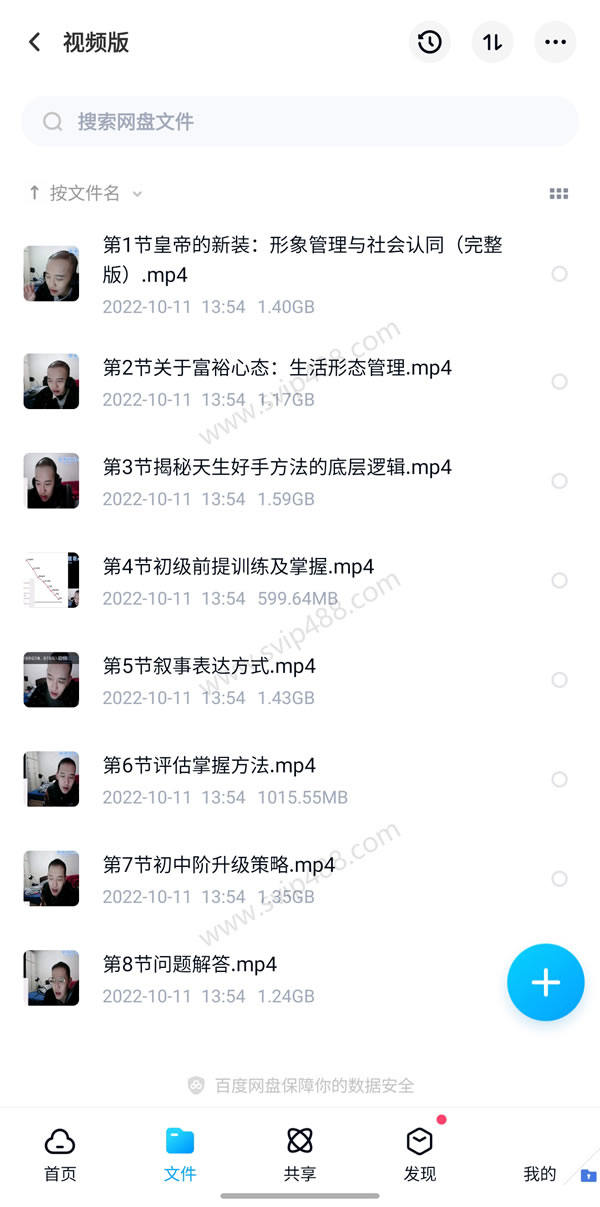Switch to the 共享 tab
Screen dimensions: 600x1207
coord(300,1155)
